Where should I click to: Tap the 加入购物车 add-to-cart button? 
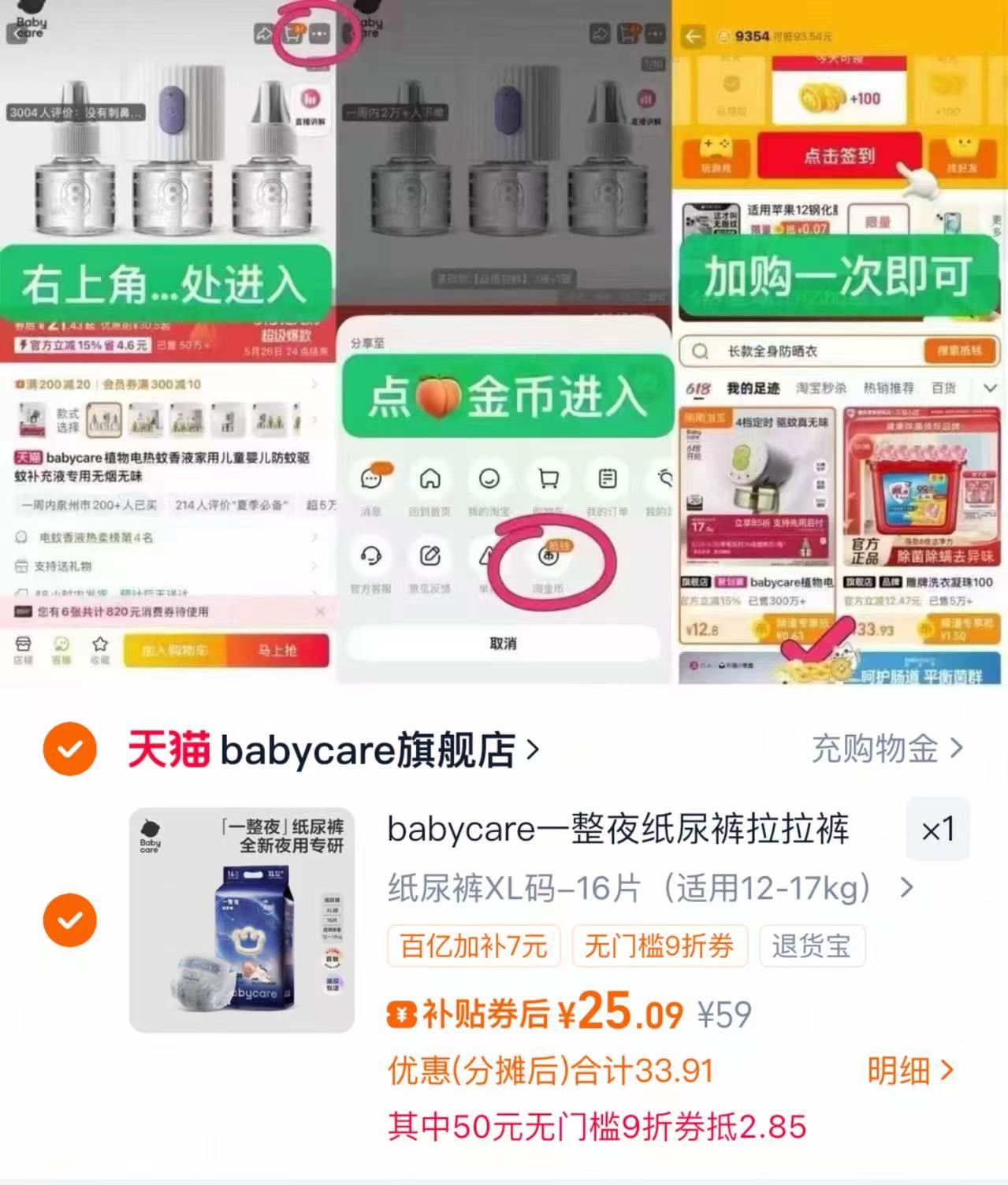(177, 649)
